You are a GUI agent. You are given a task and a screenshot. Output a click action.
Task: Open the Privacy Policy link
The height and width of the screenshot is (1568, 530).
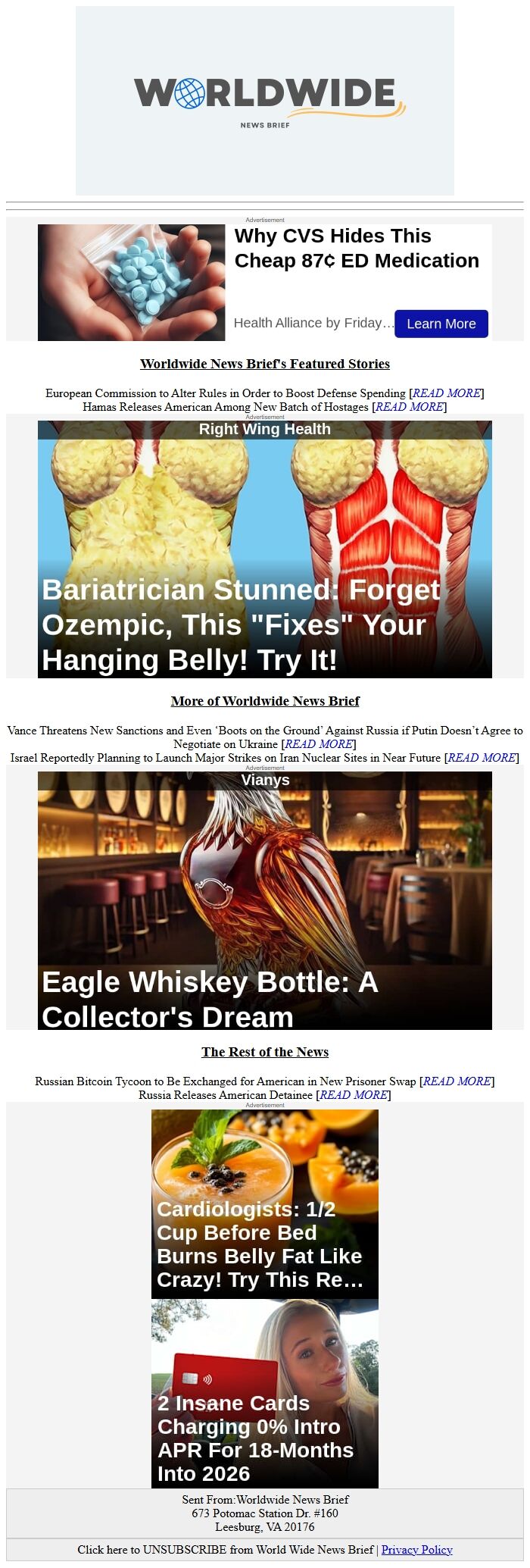pos(416,1550)
